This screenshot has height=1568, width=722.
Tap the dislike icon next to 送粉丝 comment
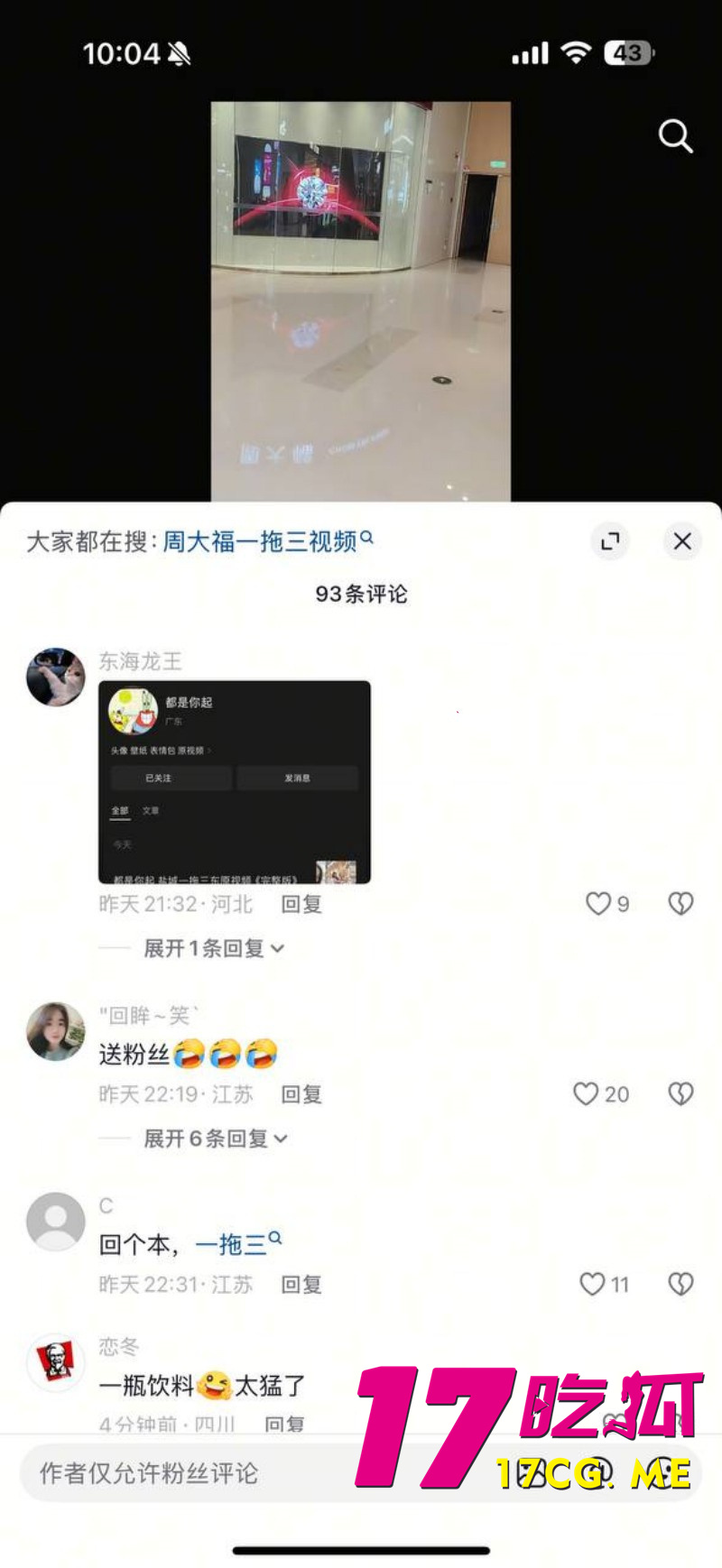point(680,1093)
